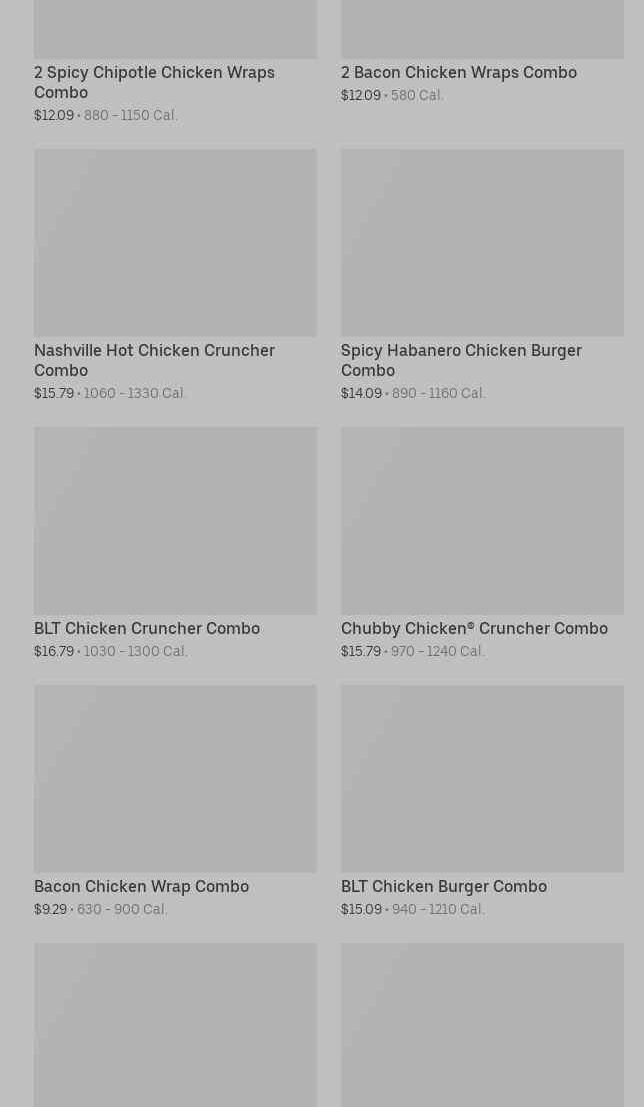The width and height of the screenshot is (644, 1107).
Task: Open Chubby Chicken Cruncher Combo item
Action: (481, 540)
